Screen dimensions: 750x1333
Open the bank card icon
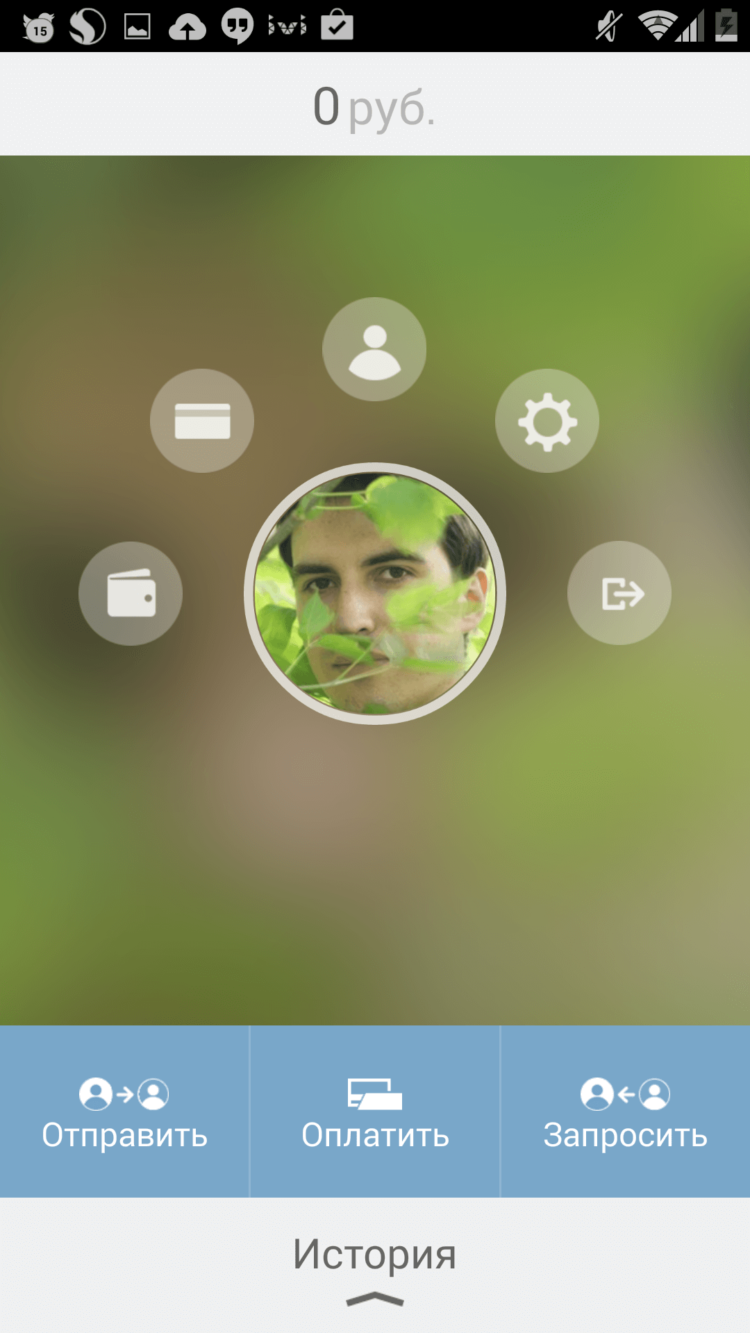click(202, 421)
